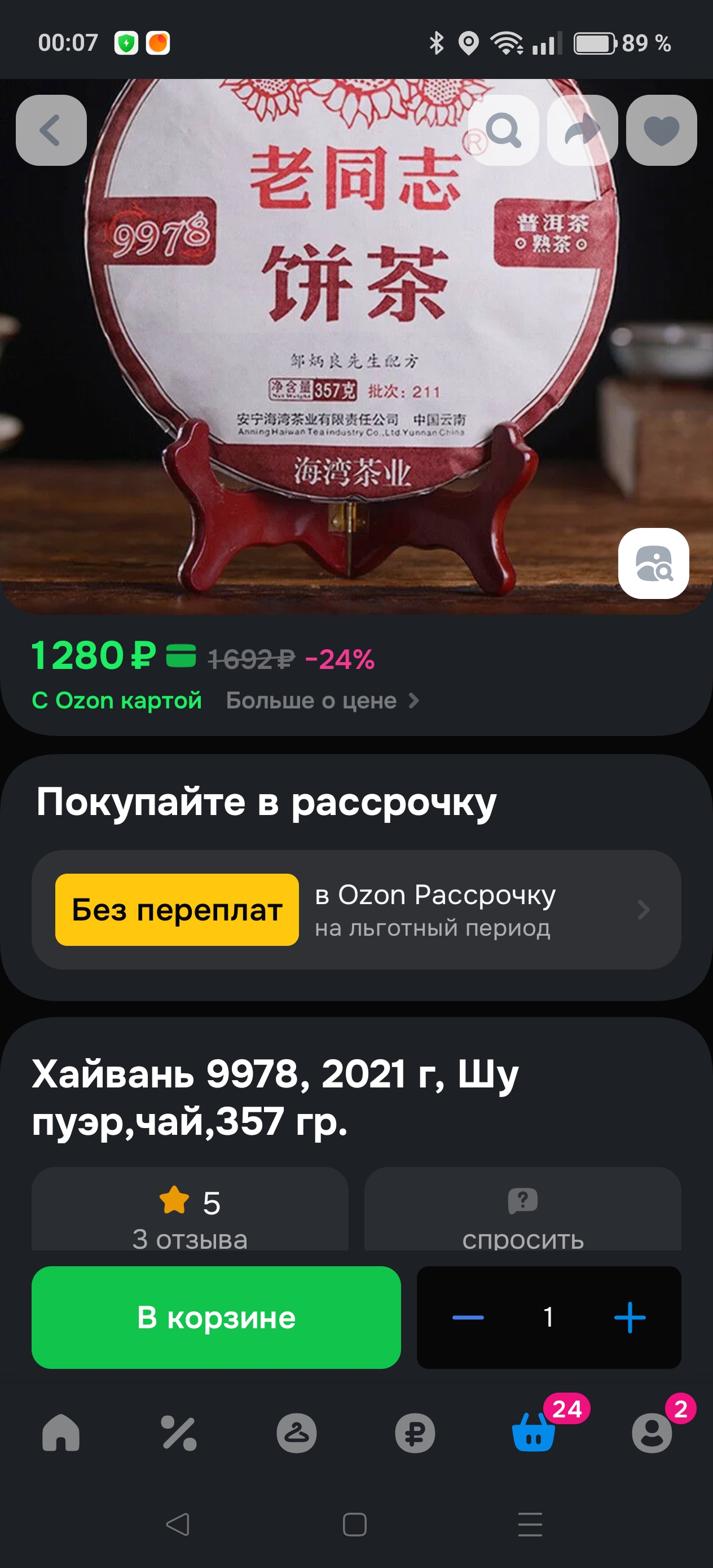Open the Ozon Рассрочка installment offer

356,909
